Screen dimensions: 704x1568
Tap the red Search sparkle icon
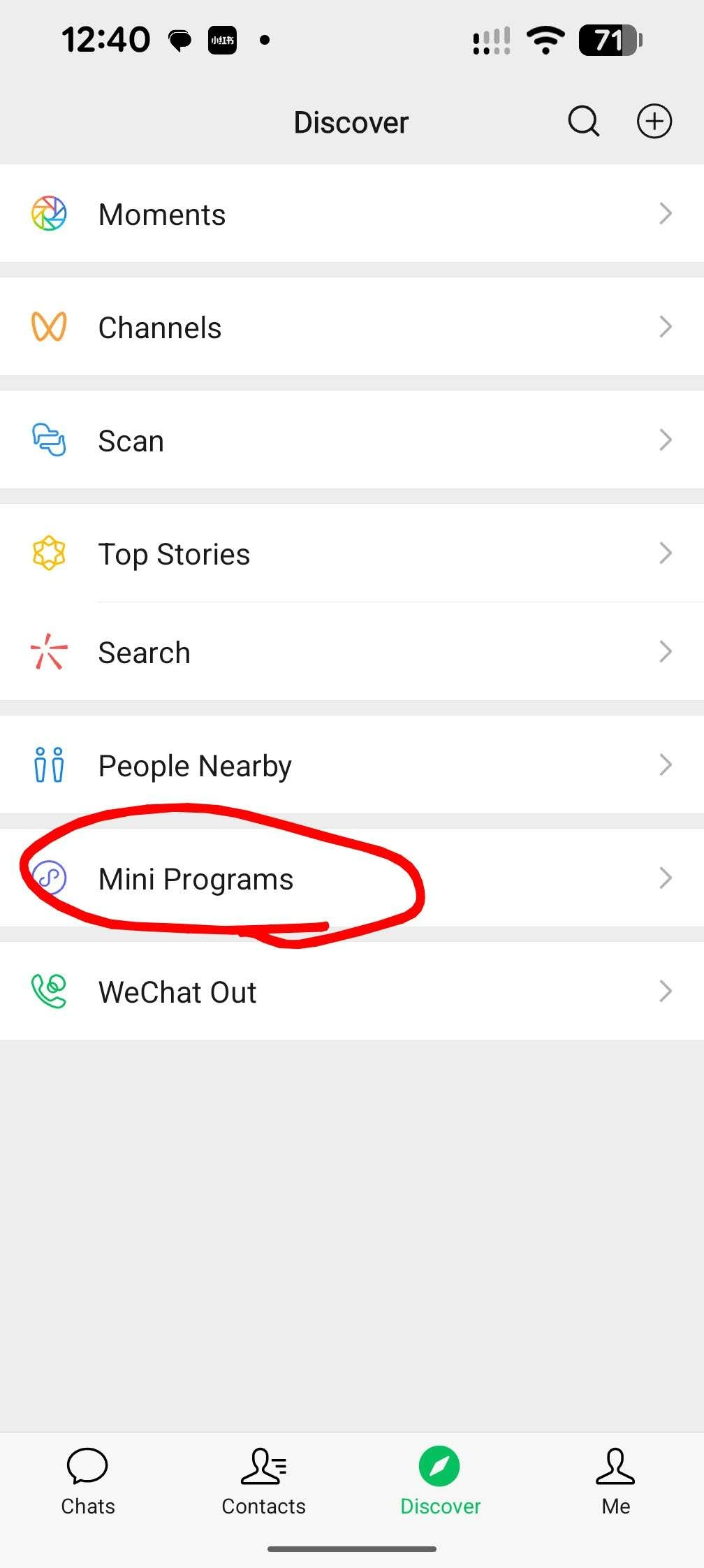(47, 652)
